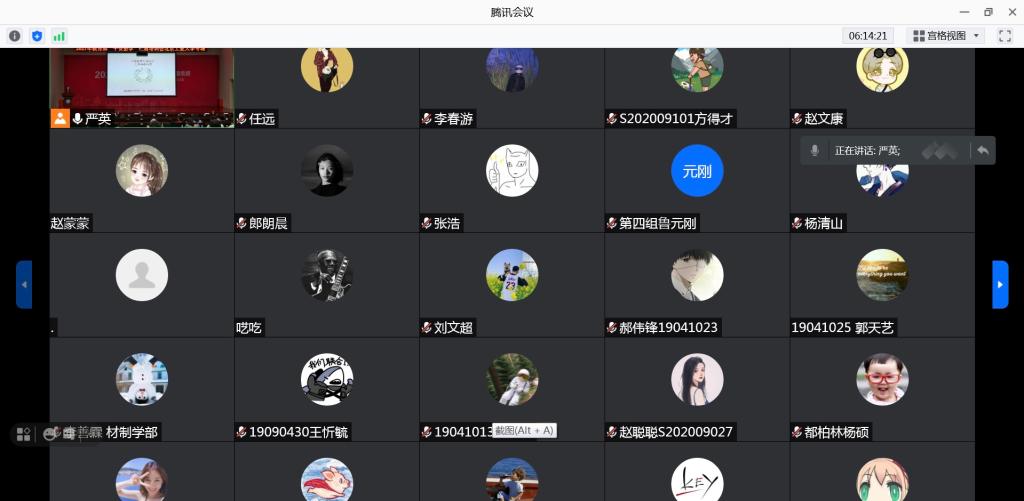Open meeting info icon
This screenshot has height=501, width=1024.
(14, 35)
